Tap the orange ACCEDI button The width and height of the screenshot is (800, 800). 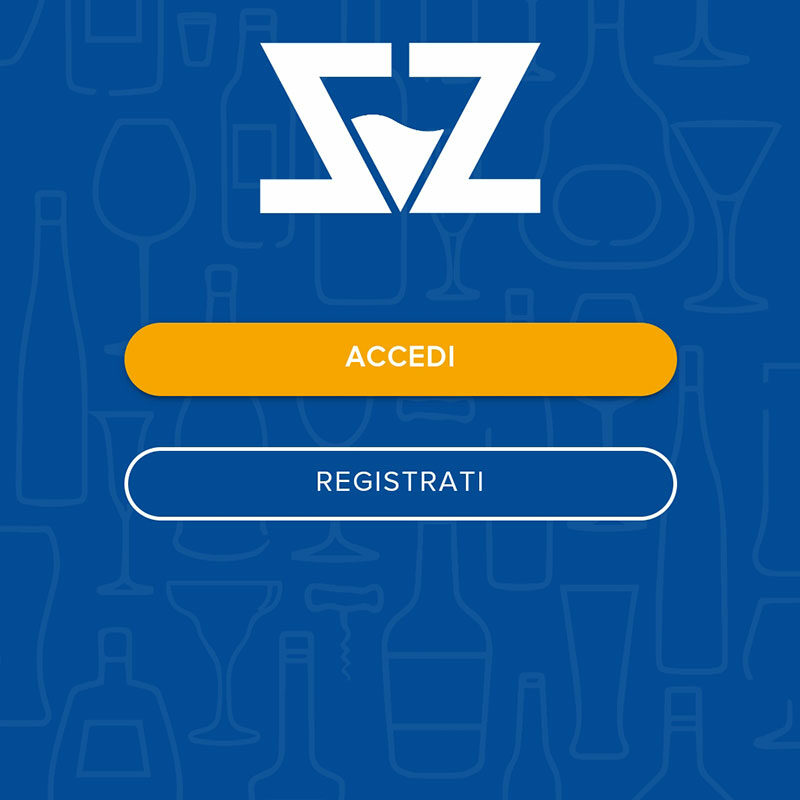click(400, 358)
